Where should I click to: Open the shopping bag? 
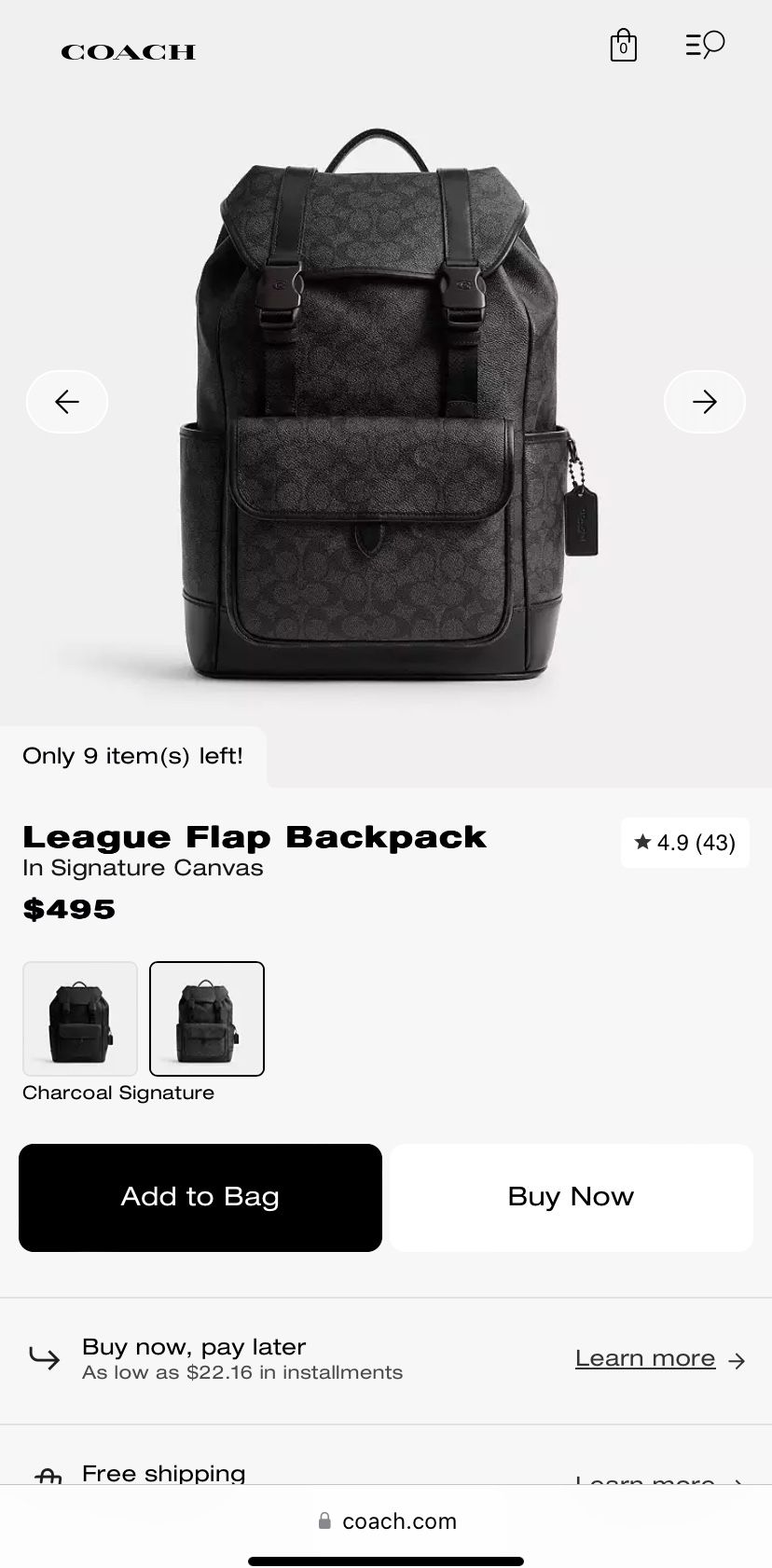pos(622,45)
